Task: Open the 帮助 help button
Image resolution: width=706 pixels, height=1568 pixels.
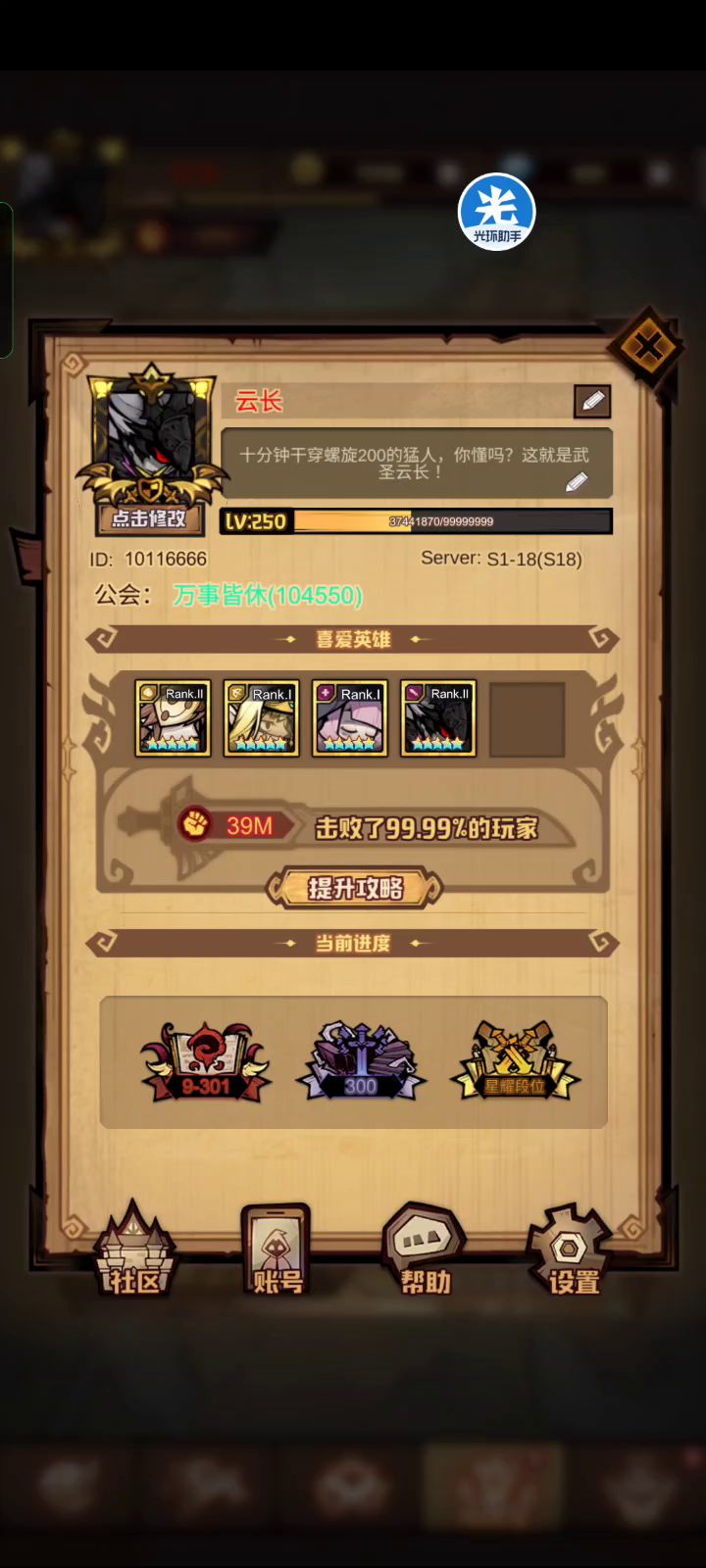Action: click(x=425, y=1249)
